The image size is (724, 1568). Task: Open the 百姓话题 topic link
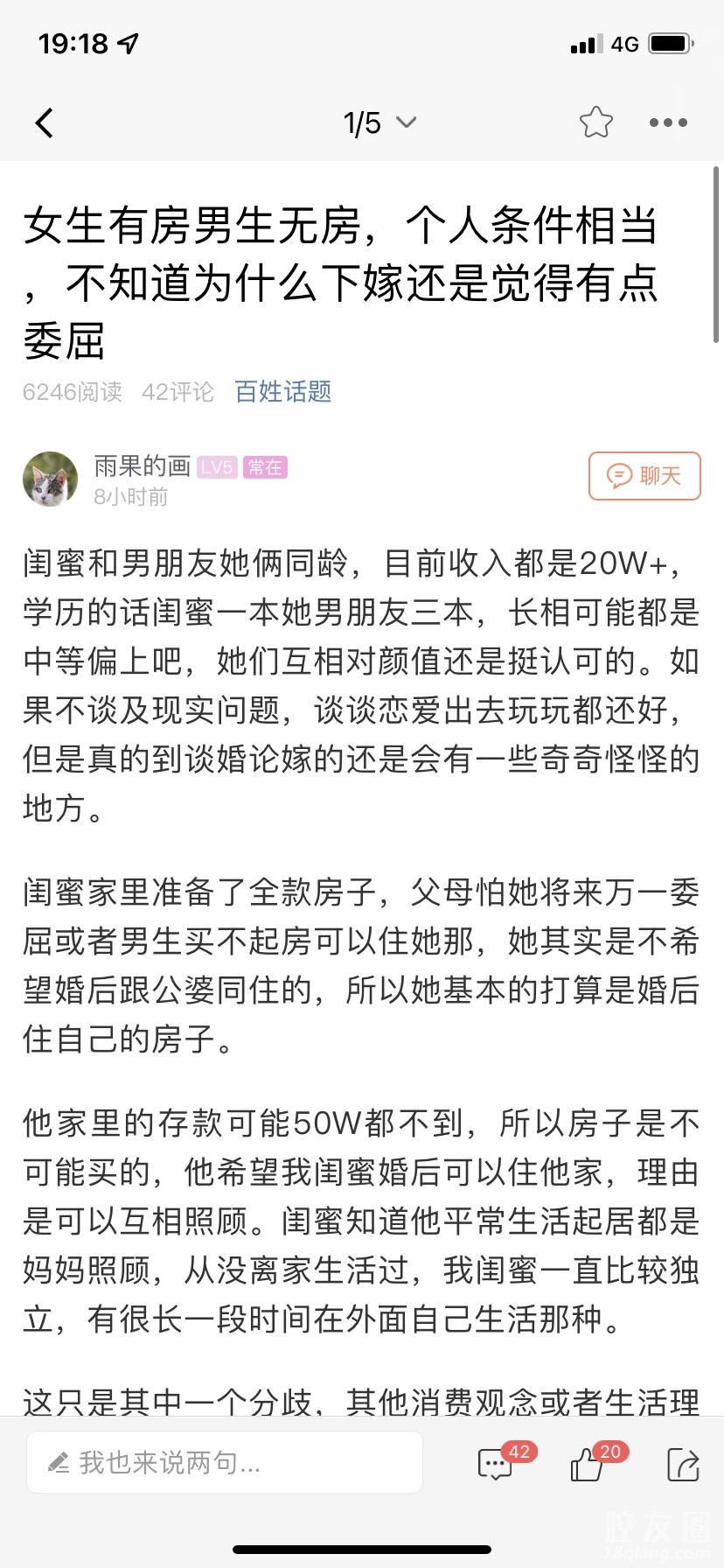tap(282, 391)
